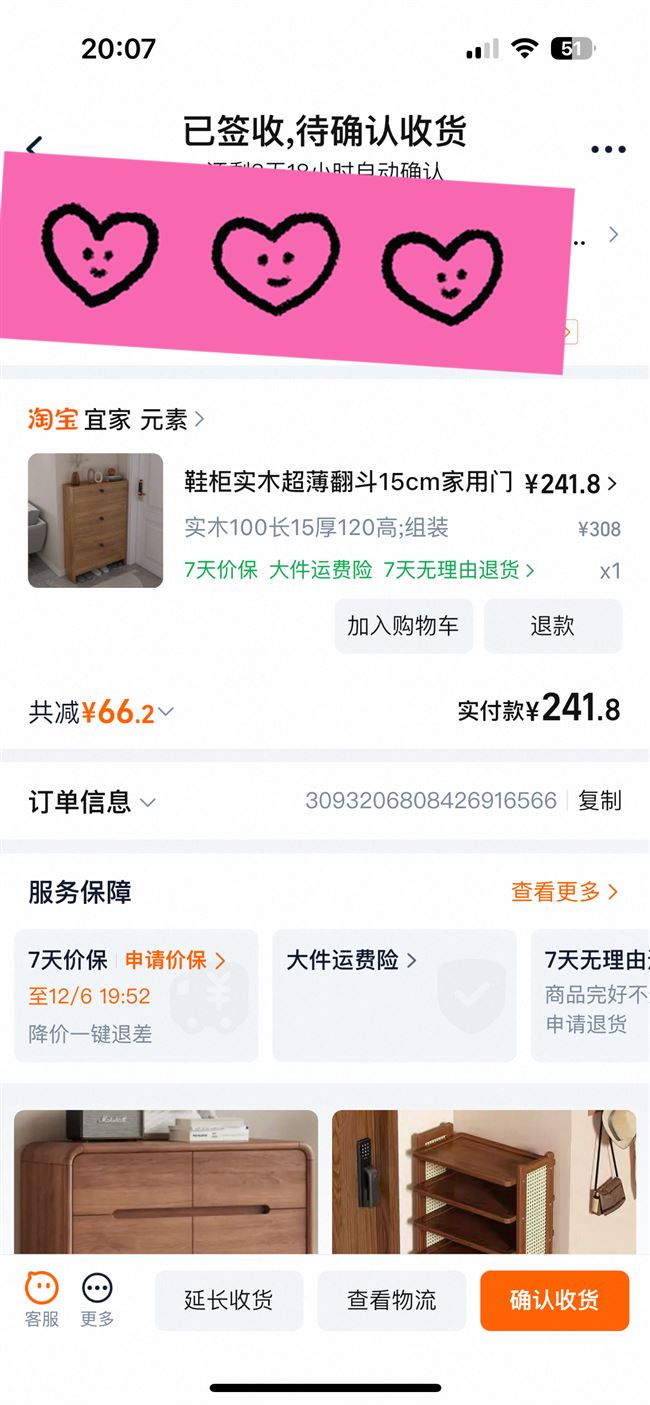Expand the 共减¥66.2 discount details
The height and width of the screenshot is (1405, 650).
100,712
